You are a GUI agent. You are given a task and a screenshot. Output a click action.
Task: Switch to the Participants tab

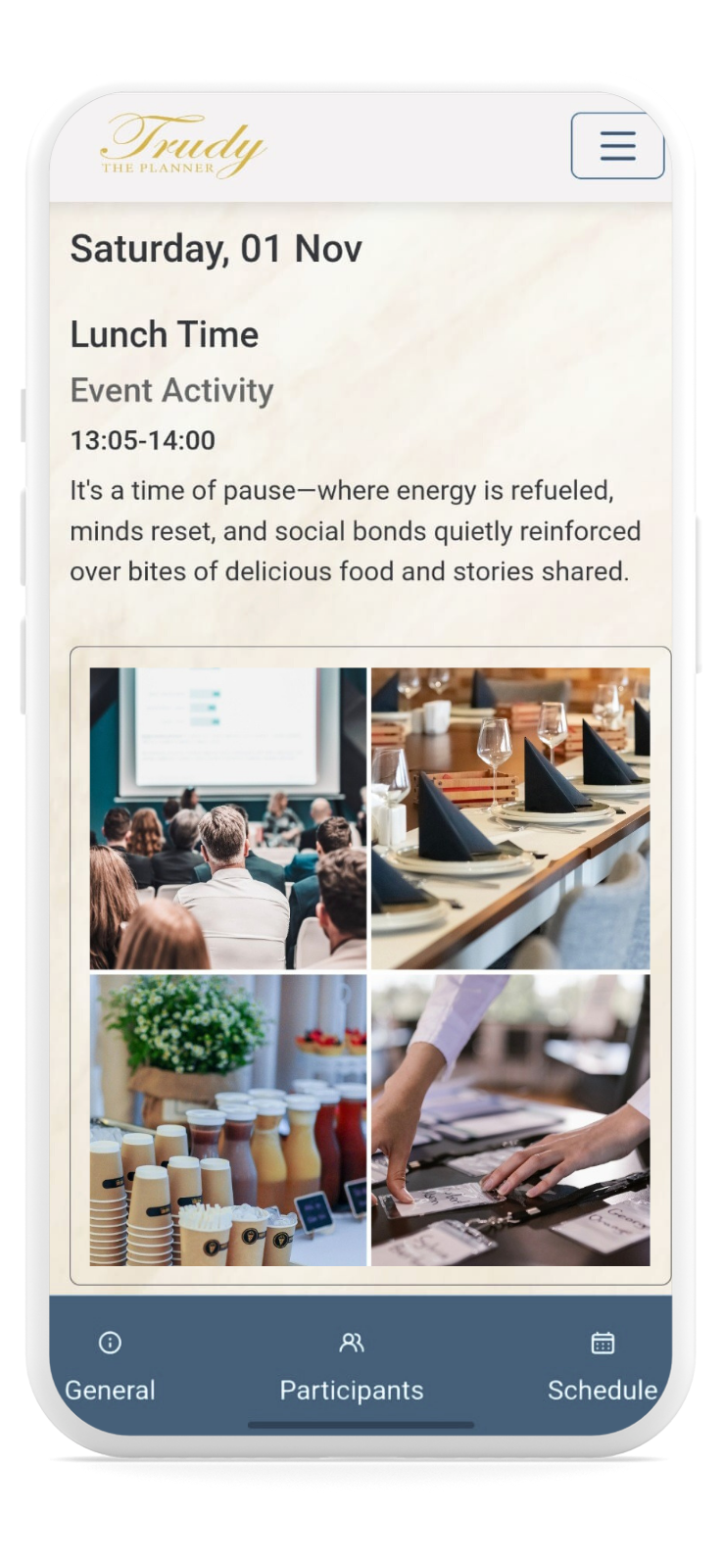tap(351, 1367)
